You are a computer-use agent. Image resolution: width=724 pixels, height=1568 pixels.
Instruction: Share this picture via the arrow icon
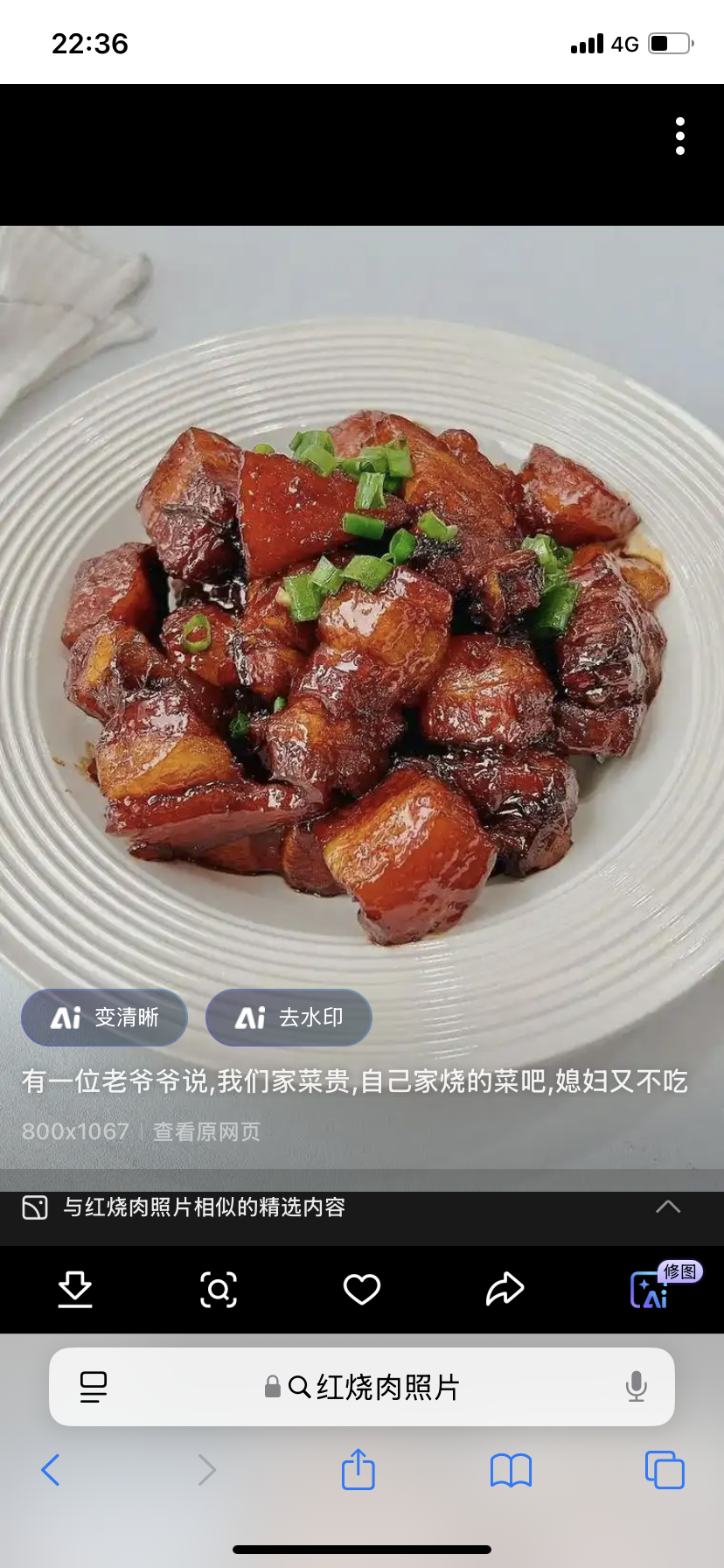tap(505, 1289)
